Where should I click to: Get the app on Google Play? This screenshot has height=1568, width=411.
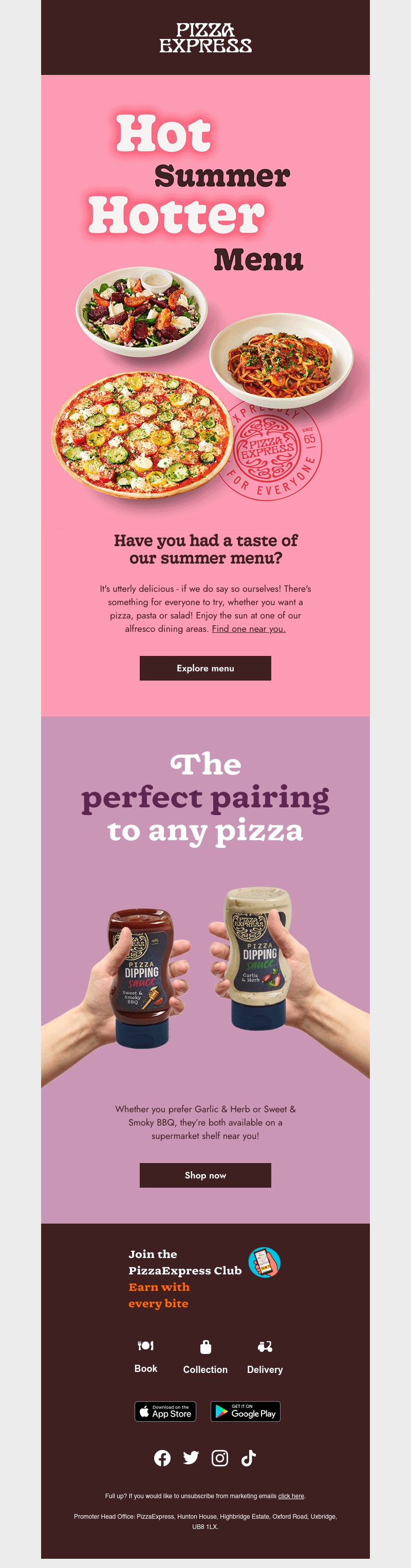pyautogui.click(x=246, y=1411)
